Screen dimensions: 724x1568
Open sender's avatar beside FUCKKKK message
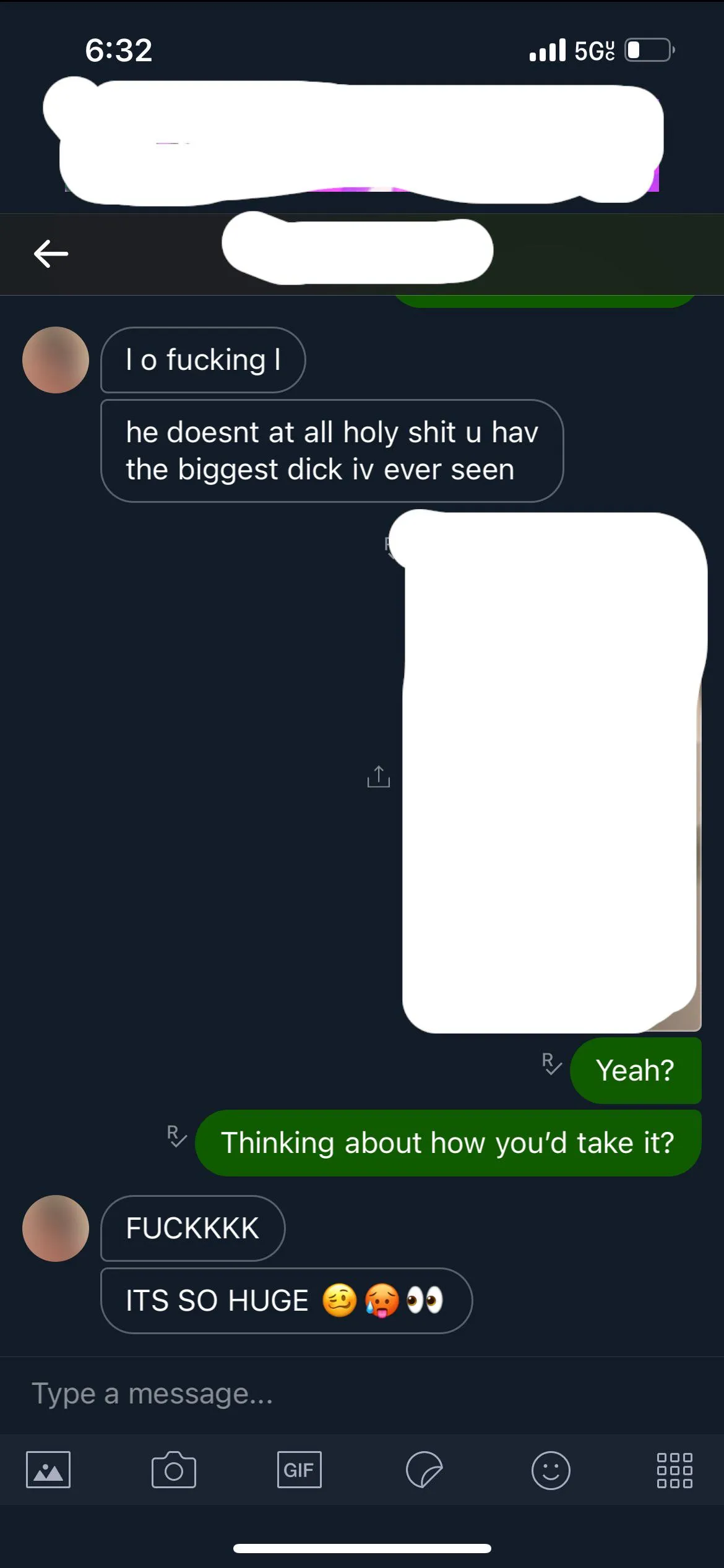pyautogui.click(x=56, y=1228)
